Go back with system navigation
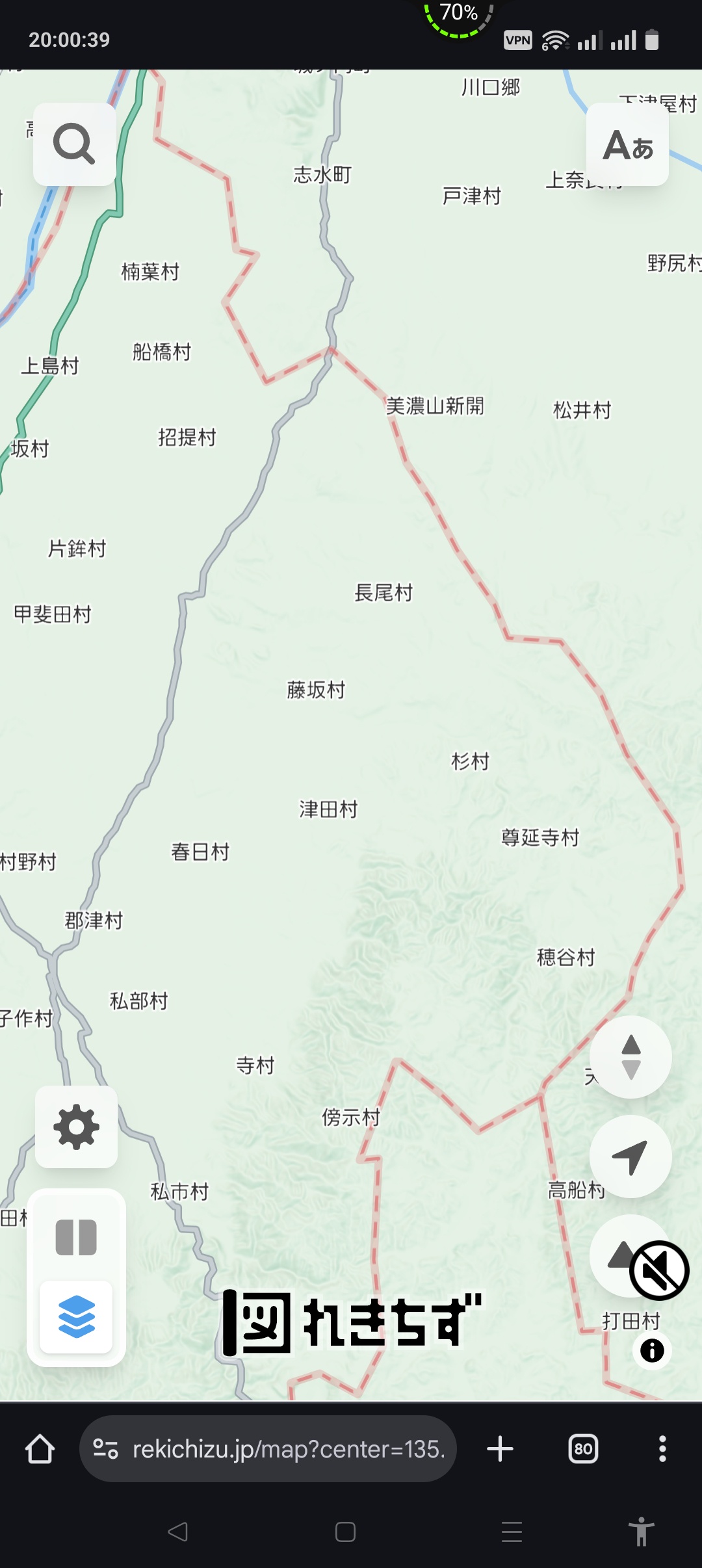This screenshot has height=1568, width=702. pyautogui.click(x=177, y=1532)
